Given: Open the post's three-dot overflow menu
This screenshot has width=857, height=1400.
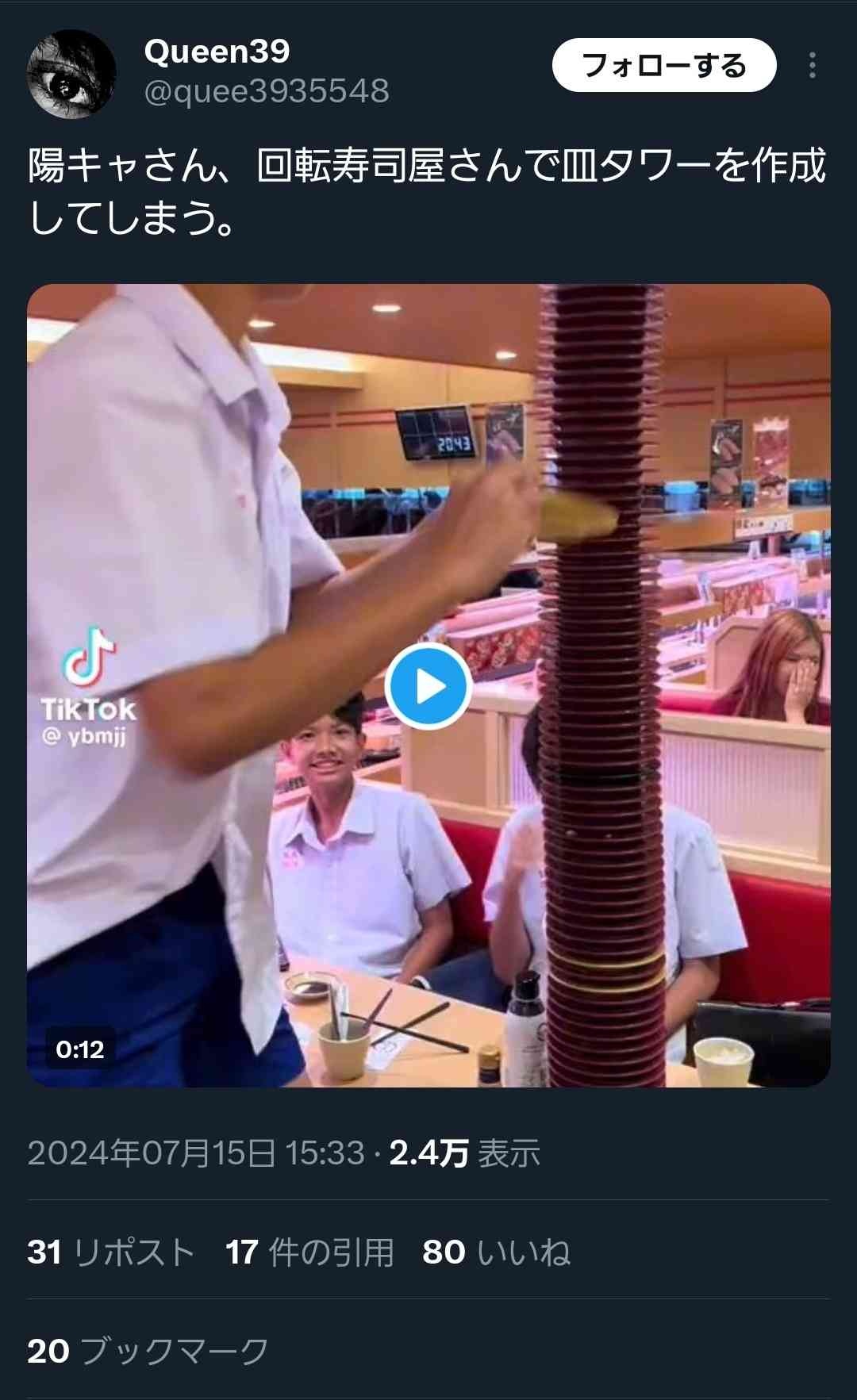Looking at the screenshot, I should pyautogui.click(x=812, y=65).
